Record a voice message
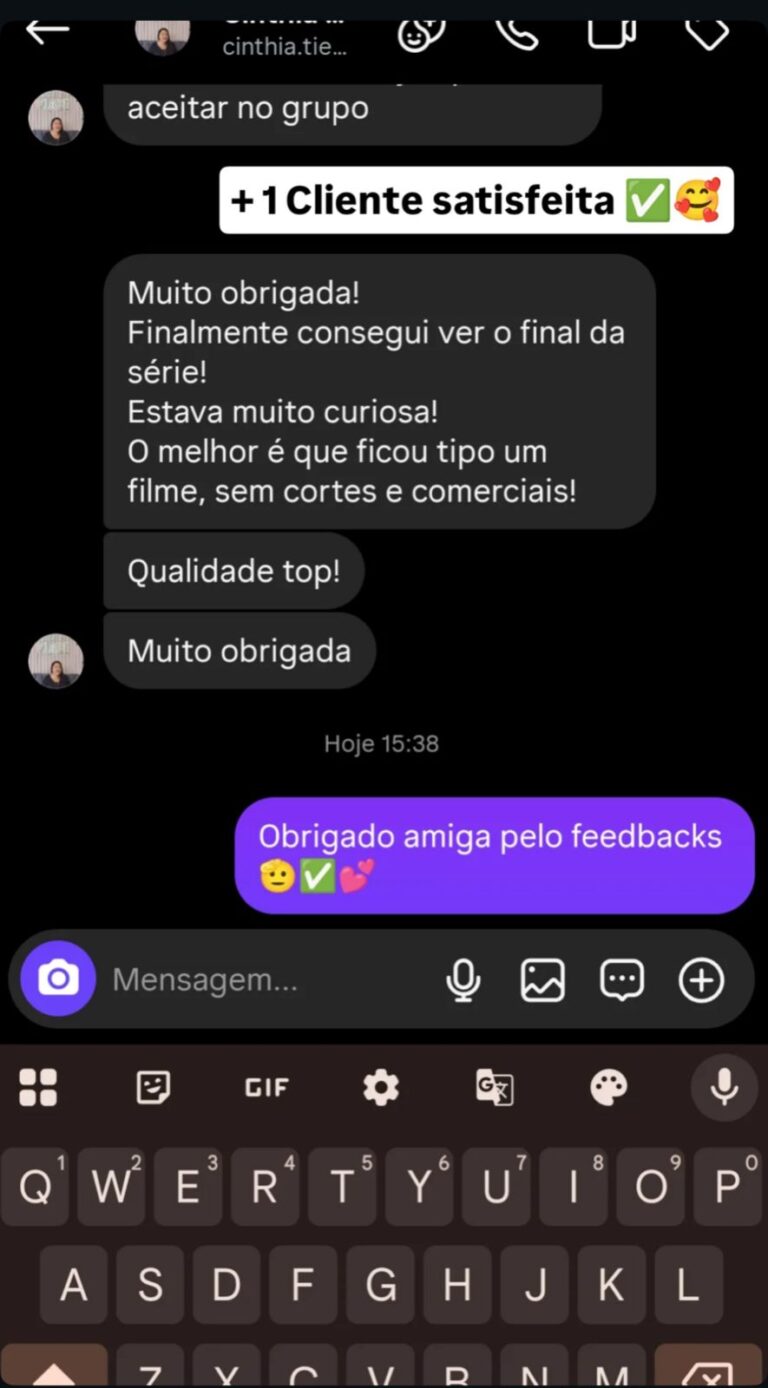Image resolution: width=768 pixels, height=1388 pixels. click(463, 979)
